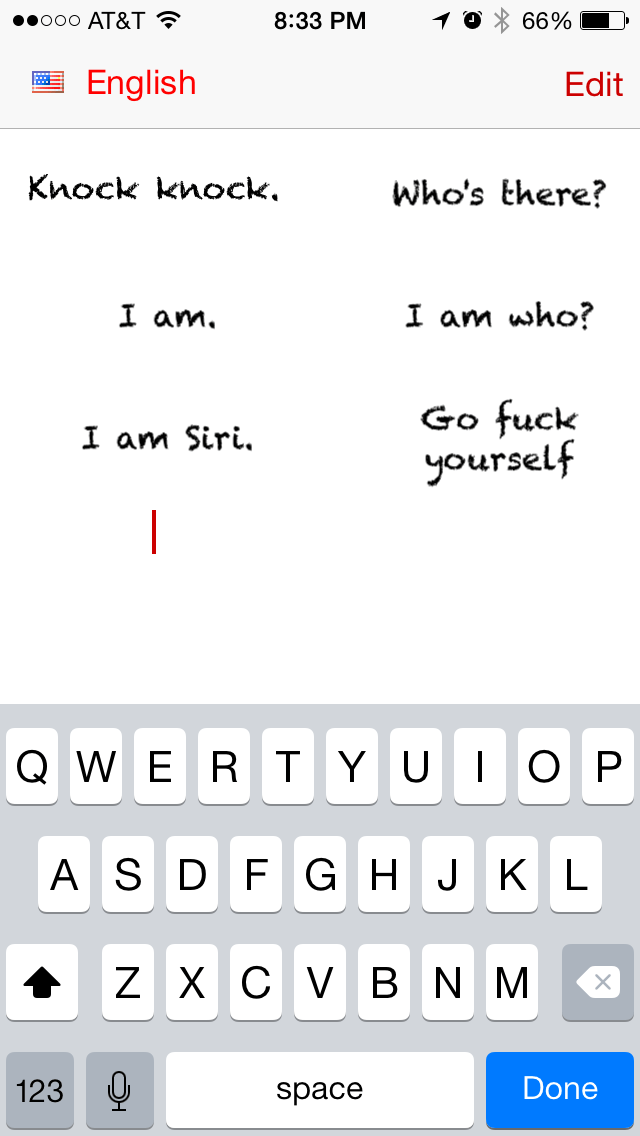Tap the space bar
Screen dimensions: 640x1136
pyautogui.click(x=319, y=1089)
